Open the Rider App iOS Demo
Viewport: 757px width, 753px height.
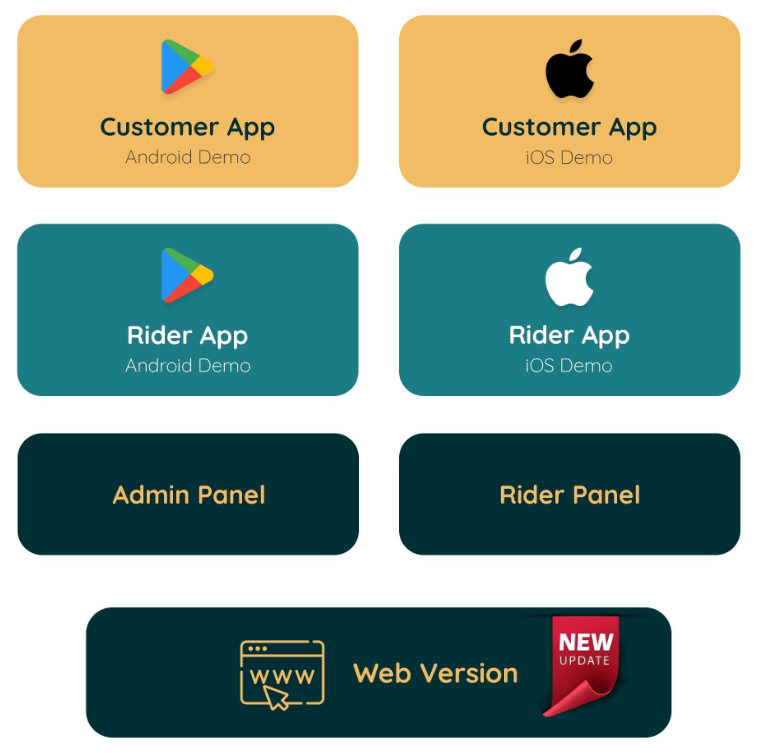[569, 310]
